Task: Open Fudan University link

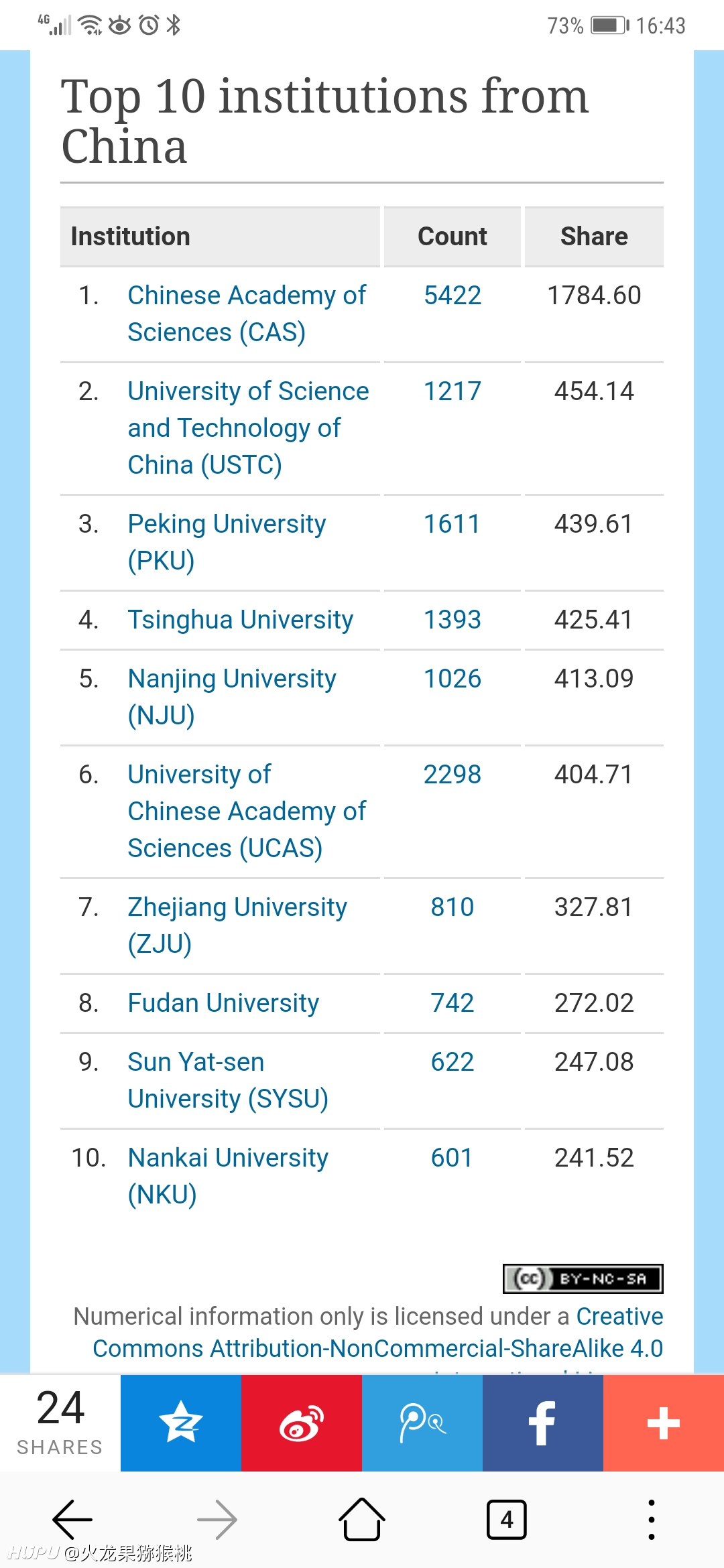Action: coord(223,1003)
